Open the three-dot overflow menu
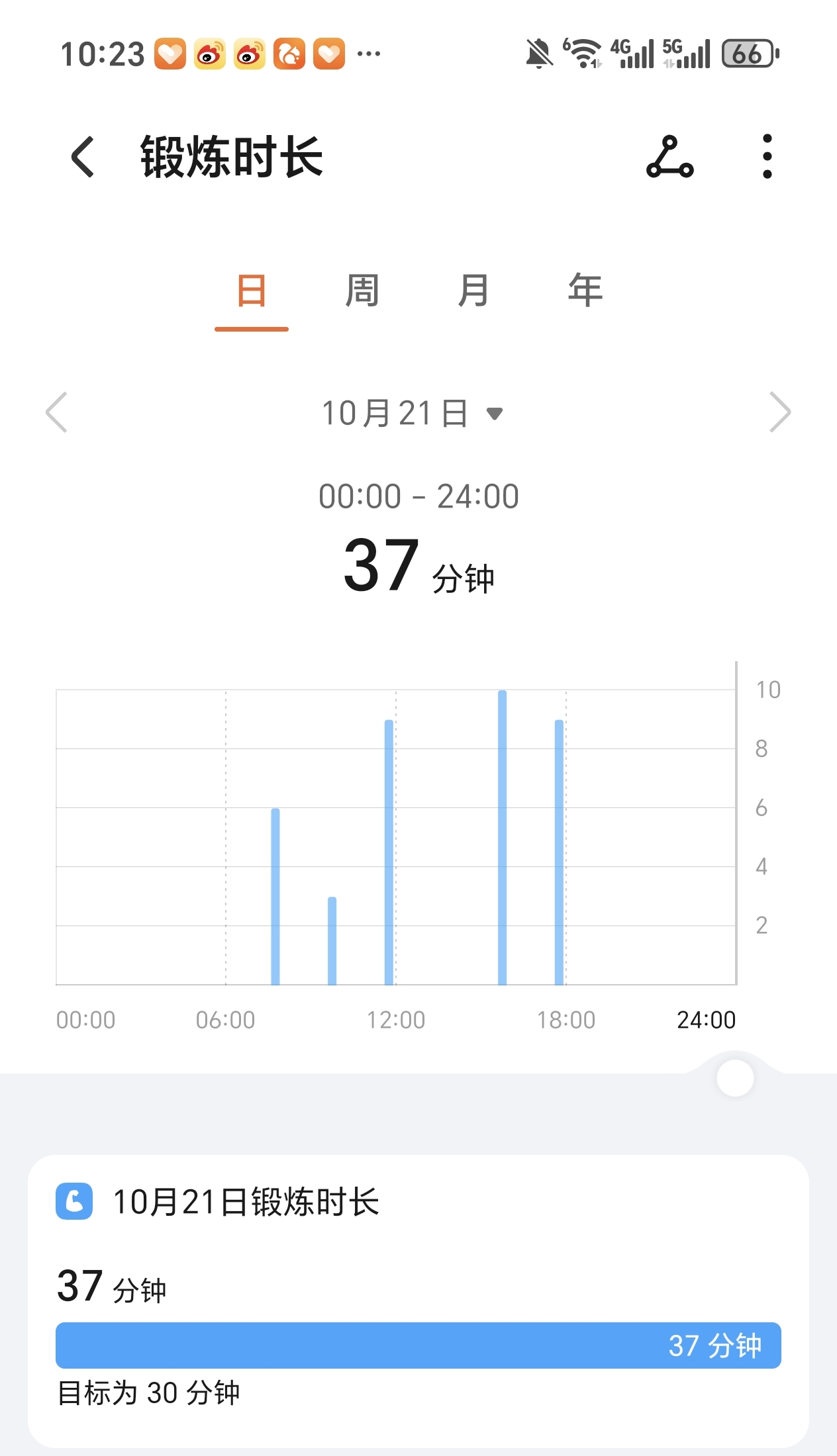837x1456 pixels. coord(767,157)
